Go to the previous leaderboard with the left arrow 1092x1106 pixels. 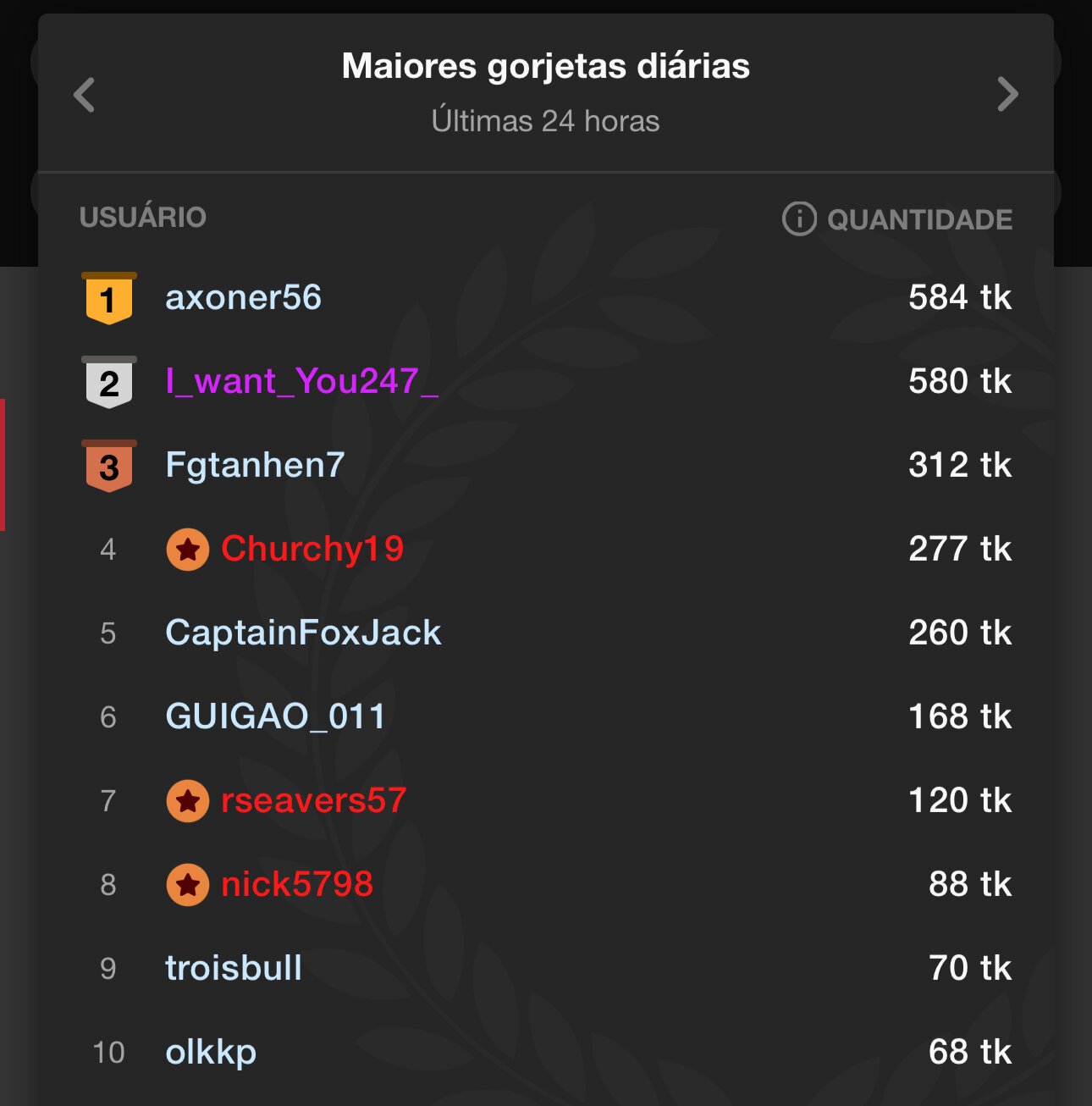tap(84, 94)
